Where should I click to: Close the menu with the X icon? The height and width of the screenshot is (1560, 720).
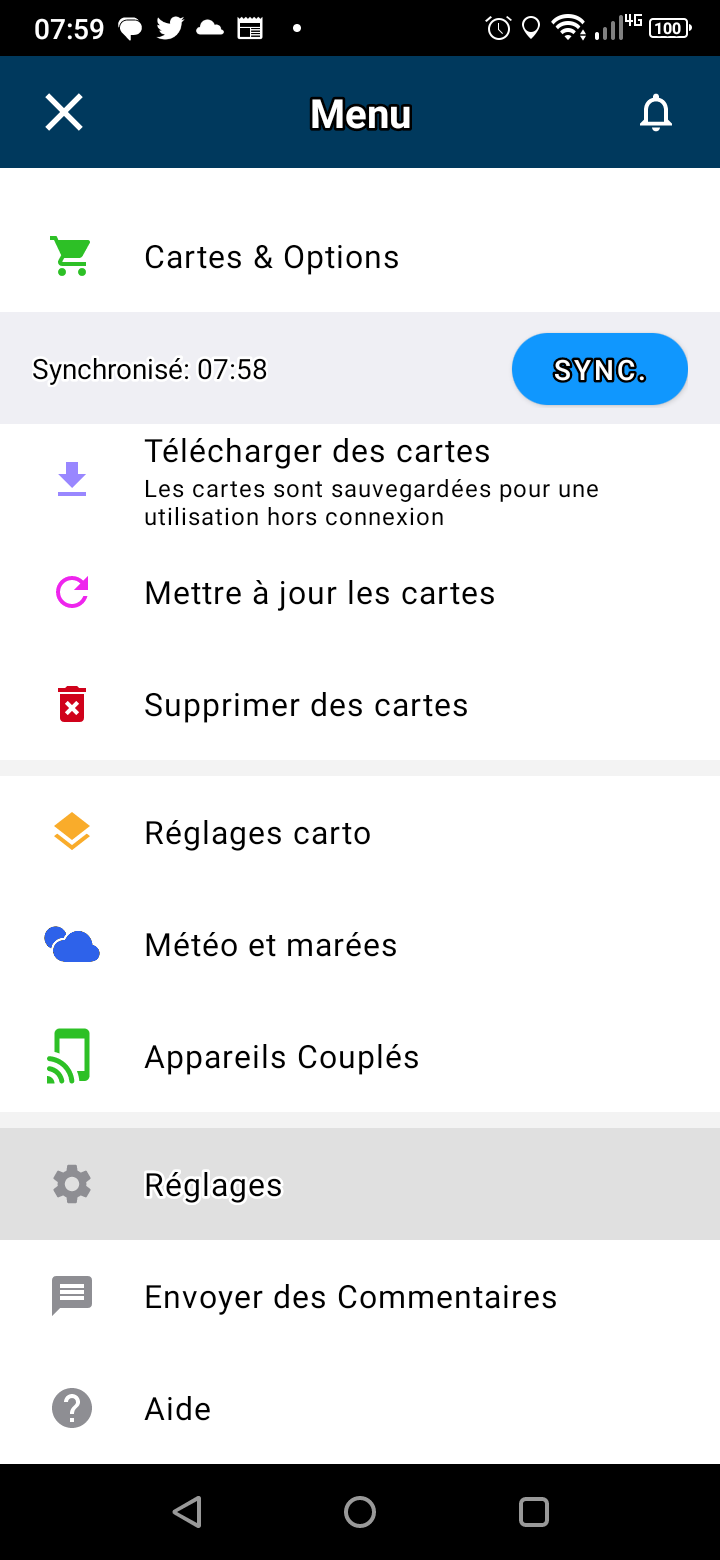click(x=64, y=112)
